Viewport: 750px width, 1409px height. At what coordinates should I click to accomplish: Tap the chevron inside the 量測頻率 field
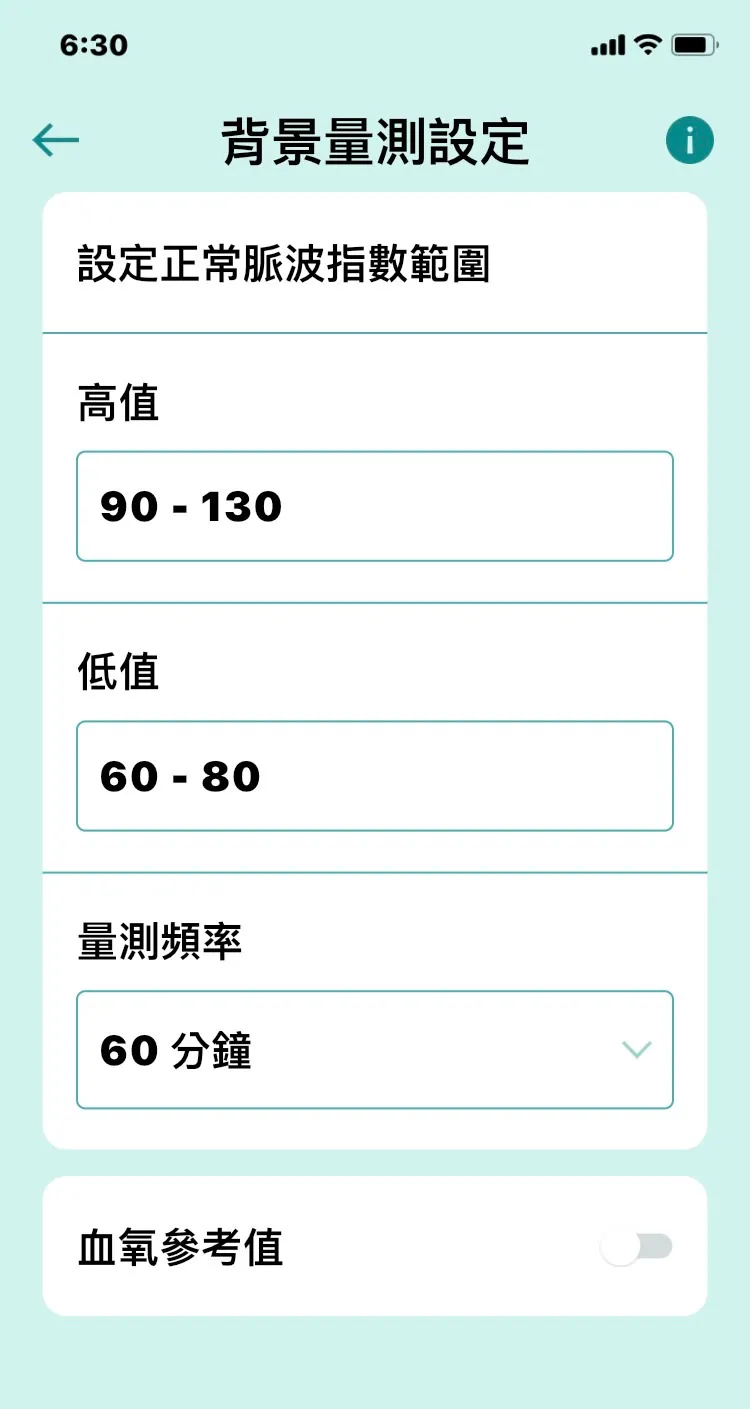(x=637, y=1050)
